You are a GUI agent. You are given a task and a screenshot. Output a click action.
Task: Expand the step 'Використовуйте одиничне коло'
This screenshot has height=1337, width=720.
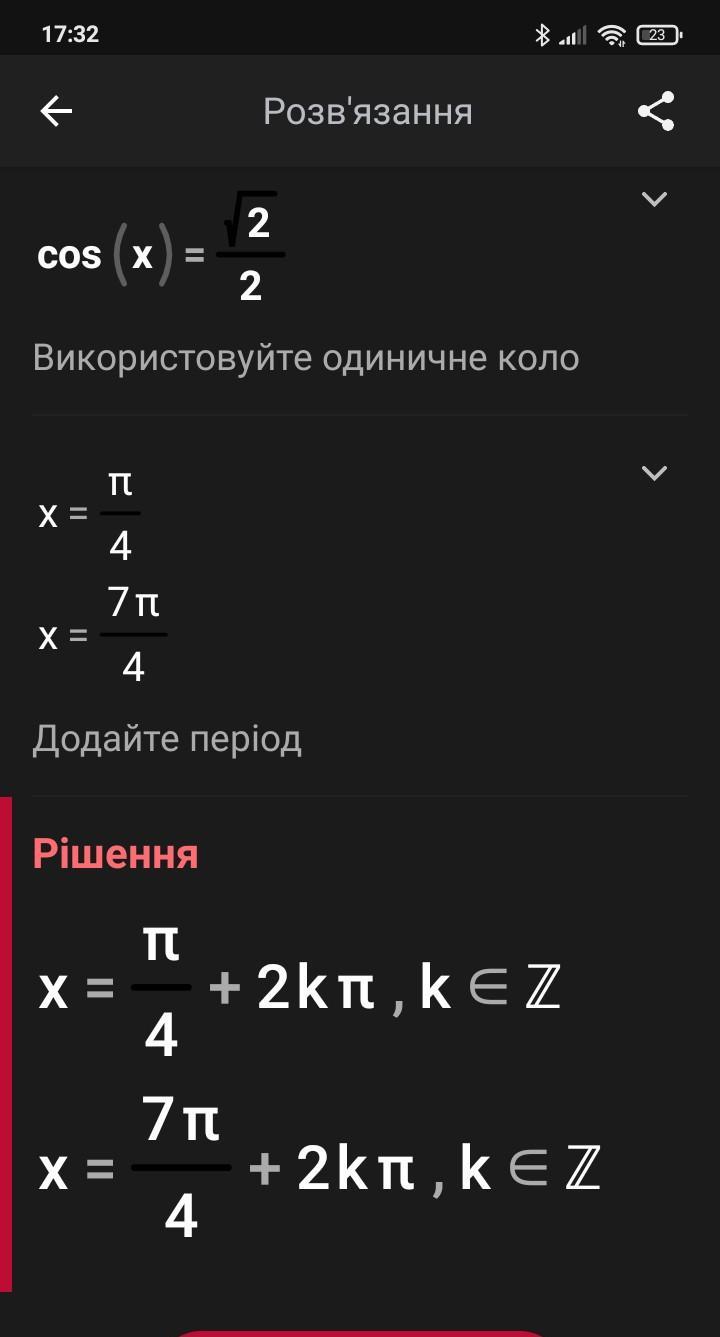[654, 199]
